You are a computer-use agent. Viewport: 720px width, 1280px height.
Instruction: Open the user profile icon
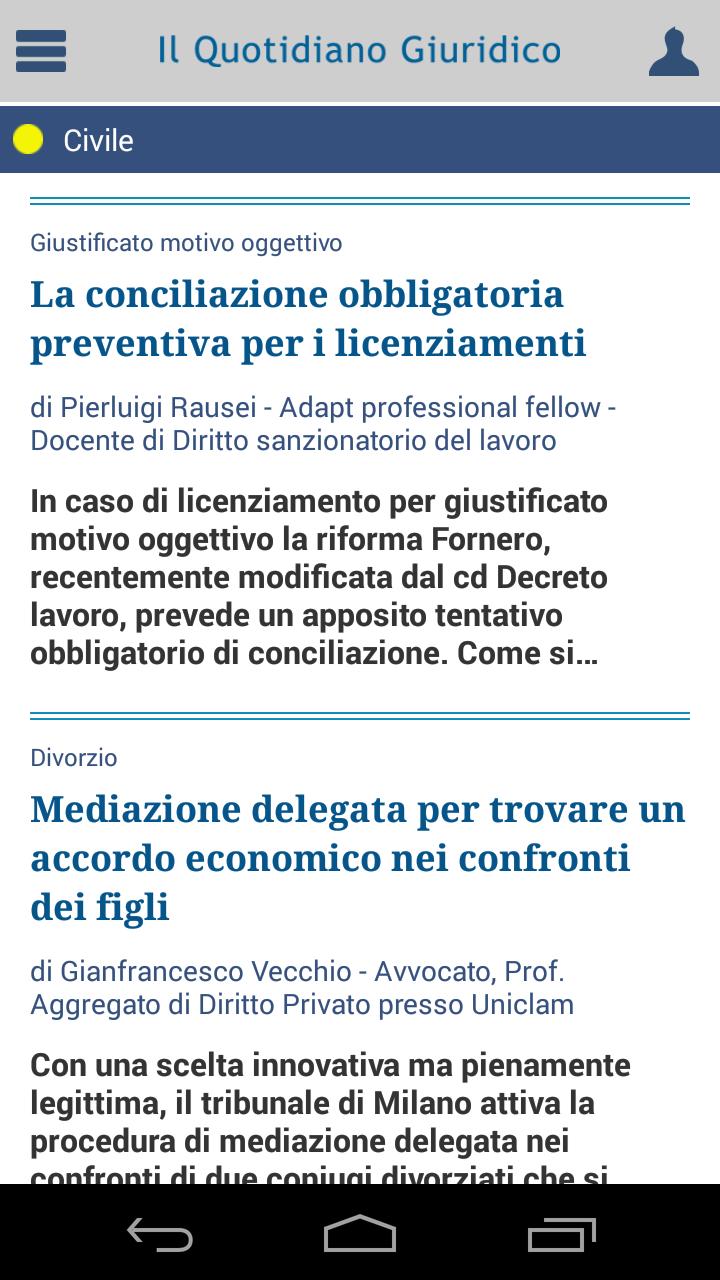673,52
